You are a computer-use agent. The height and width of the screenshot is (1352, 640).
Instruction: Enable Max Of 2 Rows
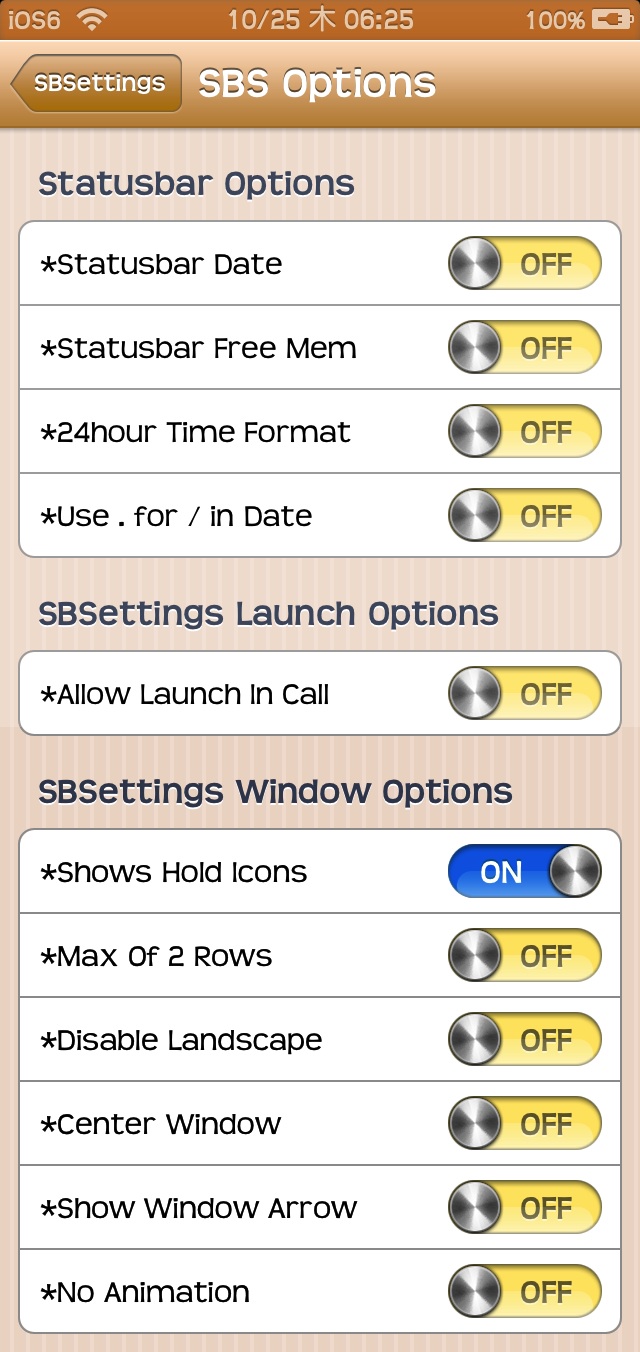click(x=524, y=957)
